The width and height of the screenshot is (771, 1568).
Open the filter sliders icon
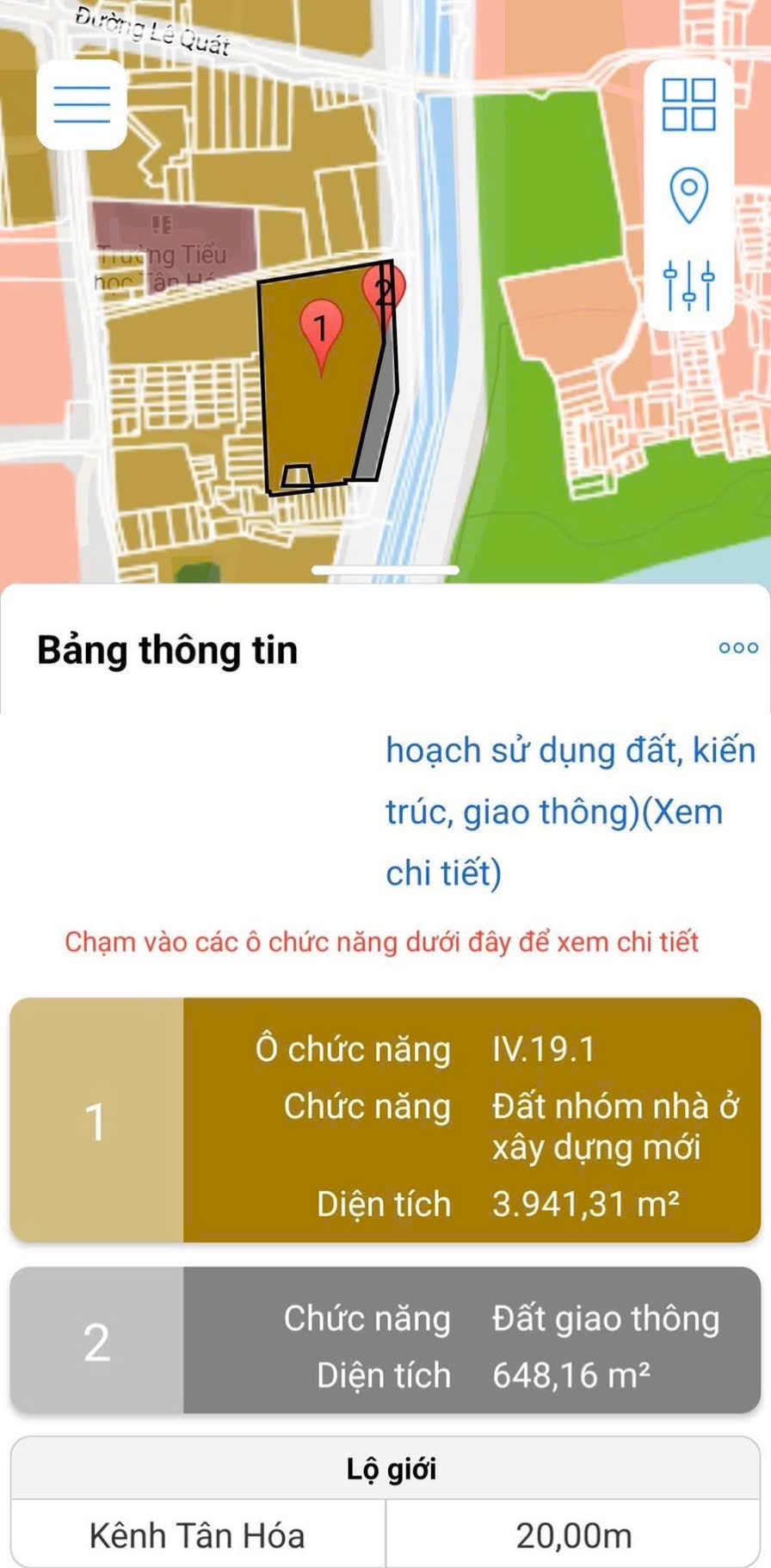pos(688,285)
